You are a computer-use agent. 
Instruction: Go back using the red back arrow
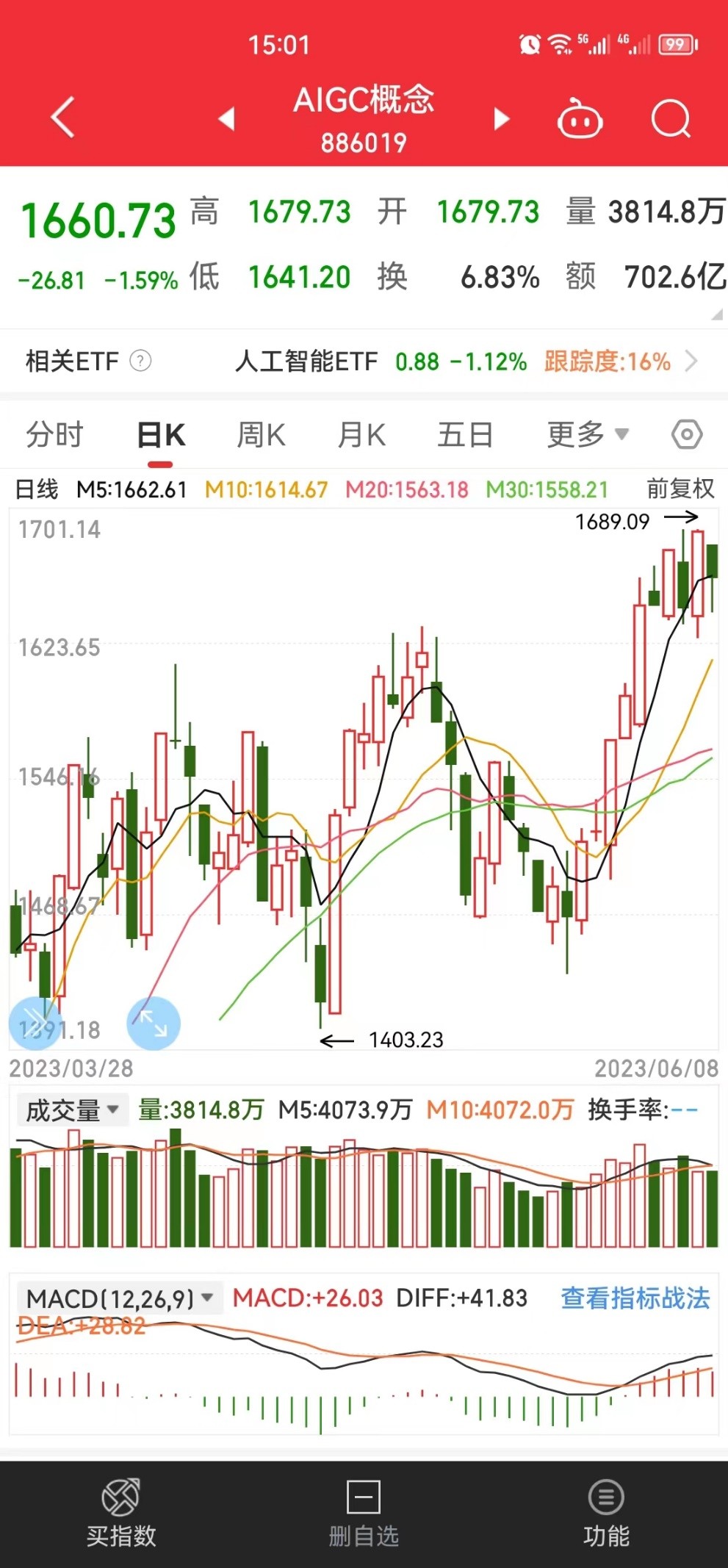(62, 118)
